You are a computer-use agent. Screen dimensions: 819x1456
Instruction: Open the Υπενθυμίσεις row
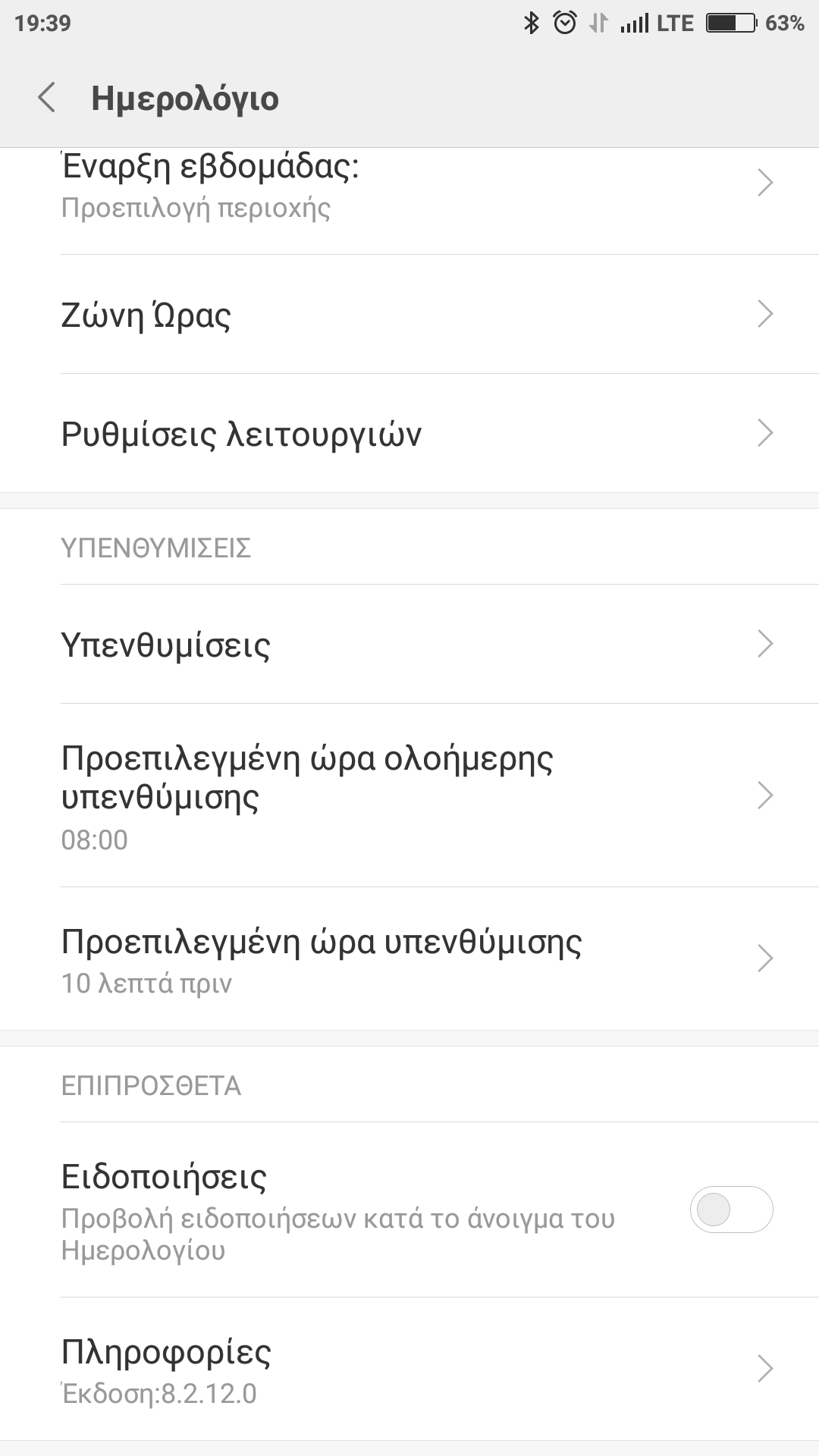pyautogui.click(x=409, y=645)
